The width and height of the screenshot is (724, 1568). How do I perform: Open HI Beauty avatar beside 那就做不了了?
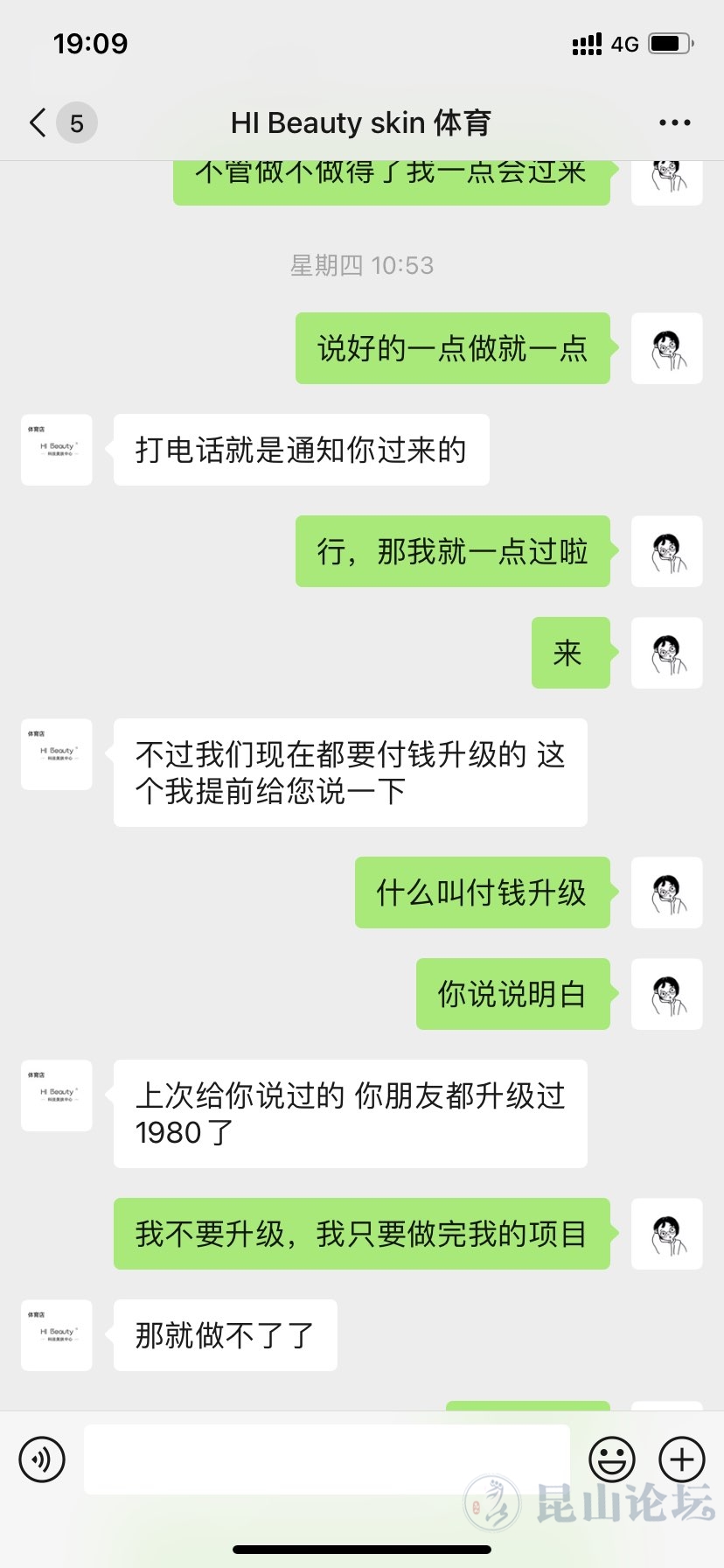click(x=57, y=1334)
